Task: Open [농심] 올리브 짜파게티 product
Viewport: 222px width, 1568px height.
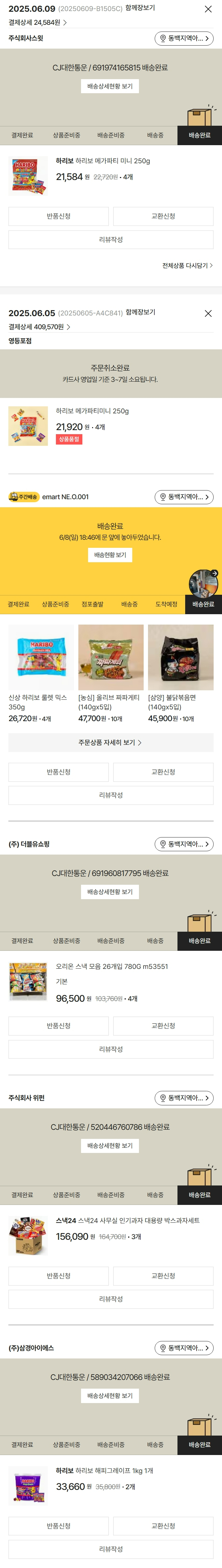Action: (111, 657)
